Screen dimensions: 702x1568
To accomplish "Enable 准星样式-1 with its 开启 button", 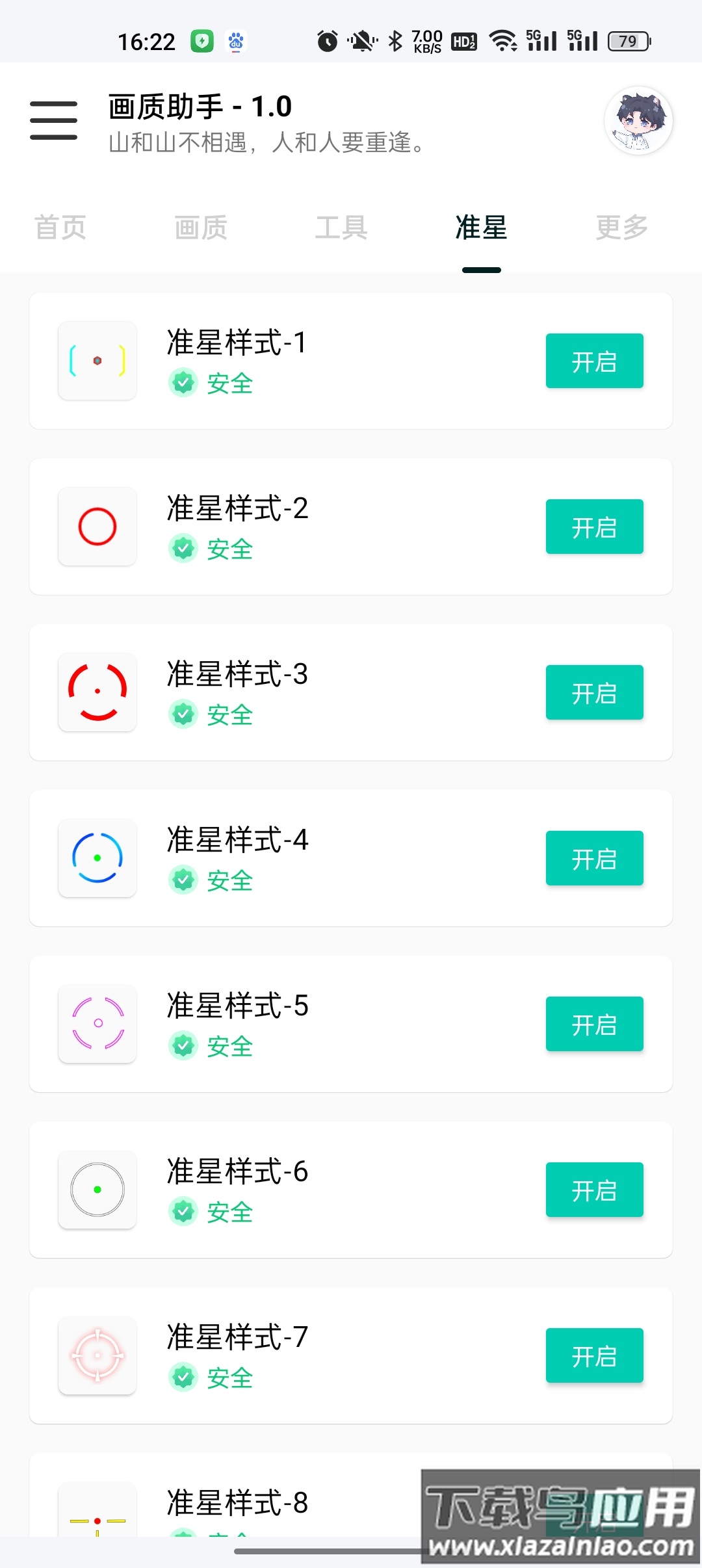I will coord(593,361).
